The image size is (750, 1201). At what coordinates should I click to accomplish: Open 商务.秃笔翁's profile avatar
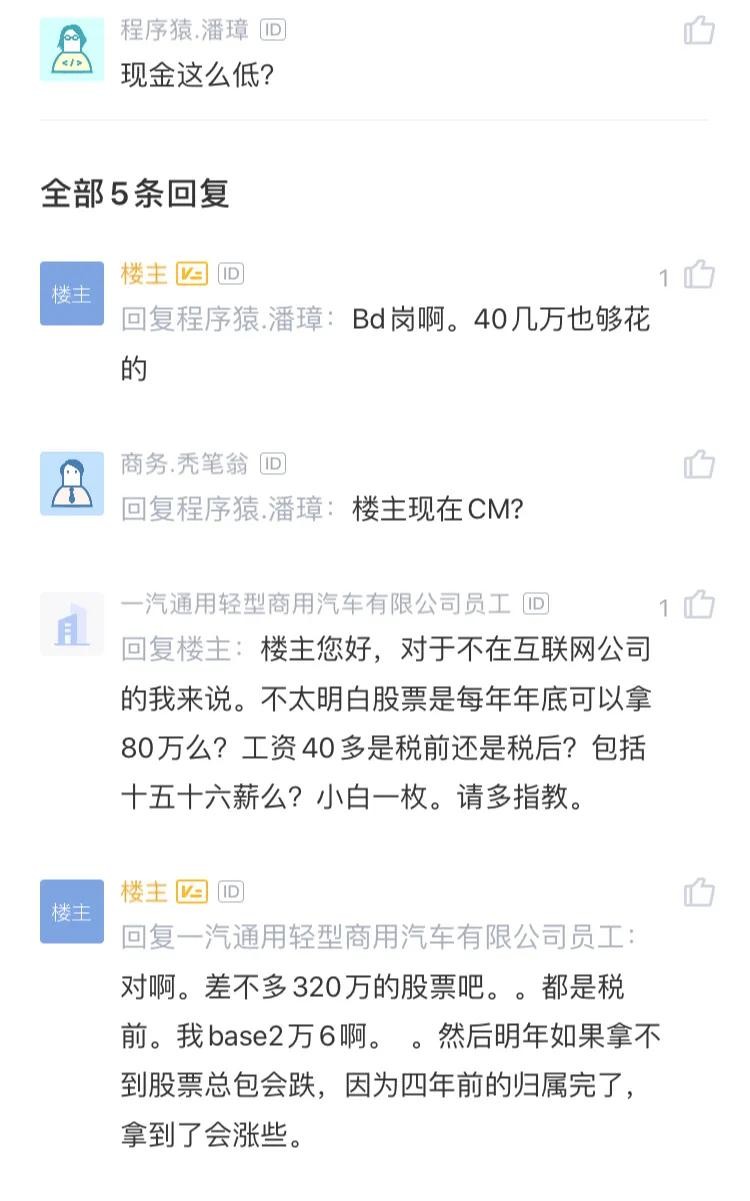tap(72, 483)
